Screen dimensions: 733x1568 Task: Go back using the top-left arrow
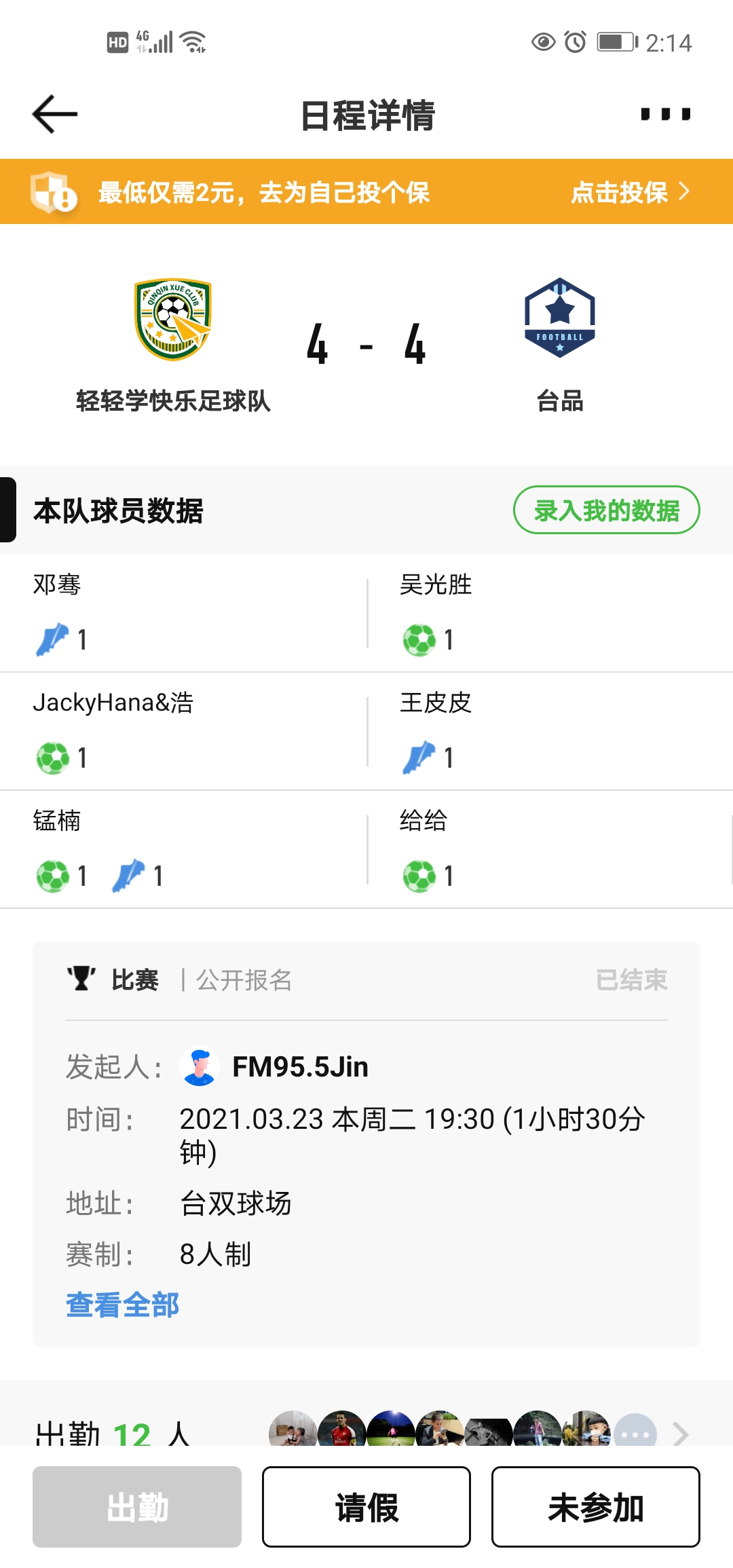click(55, 114)
